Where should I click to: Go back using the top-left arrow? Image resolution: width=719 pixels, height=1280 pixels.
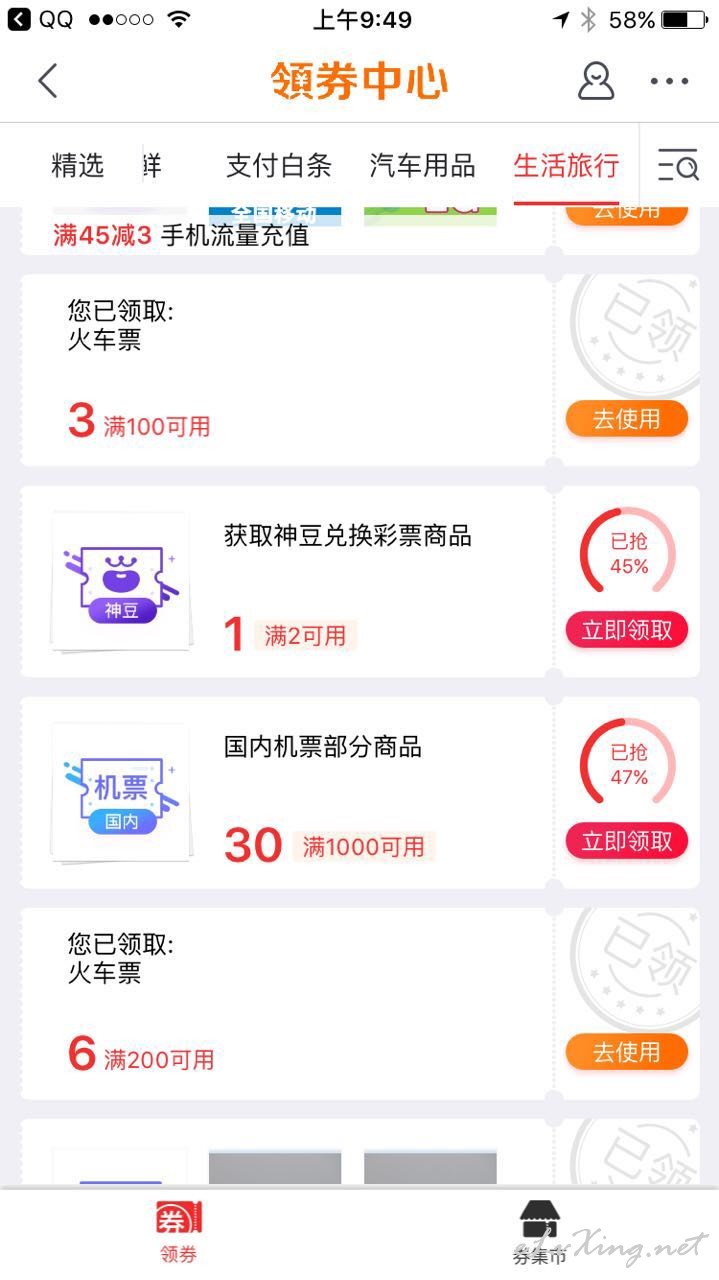48,81
